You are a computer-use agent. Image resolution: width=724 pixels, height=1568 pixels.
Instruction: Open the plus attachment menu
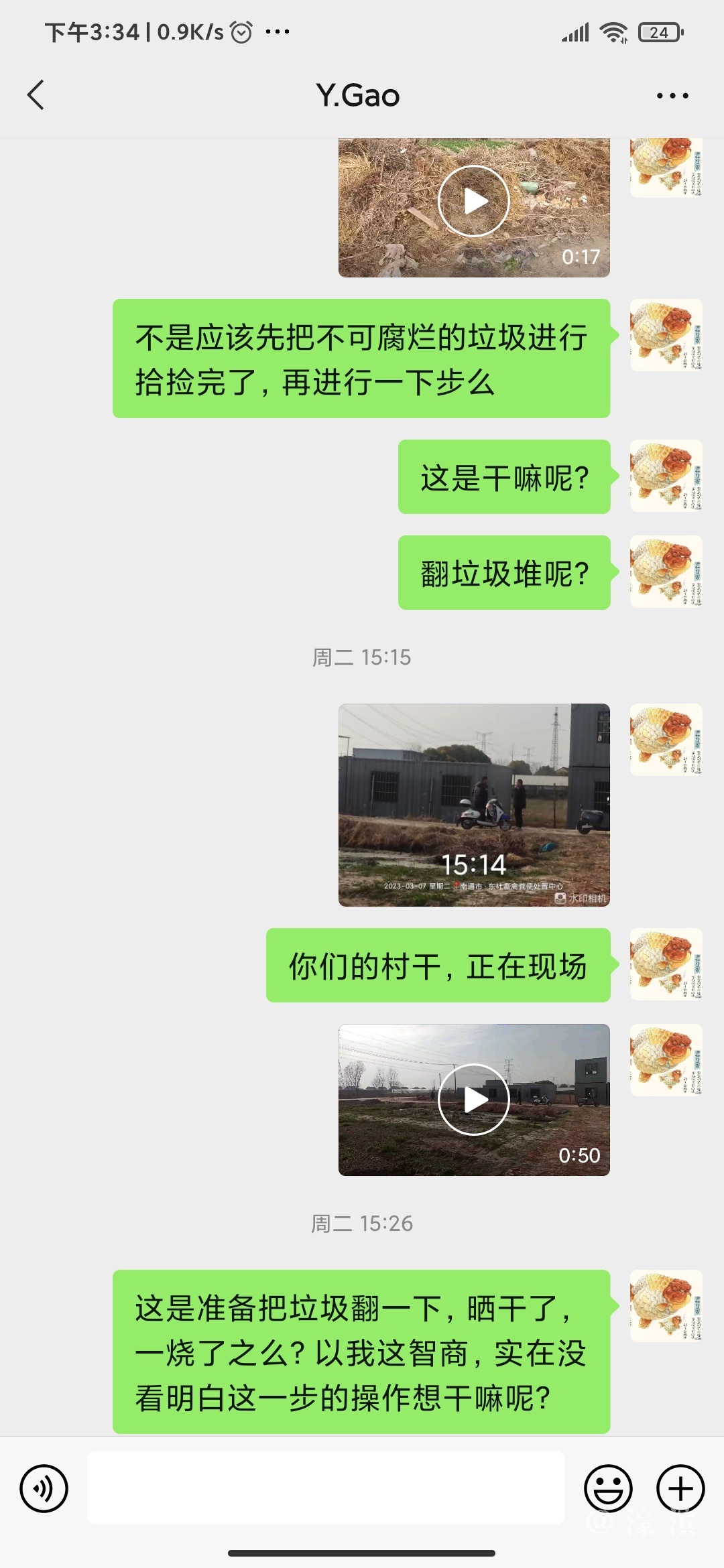[680, 1489]
